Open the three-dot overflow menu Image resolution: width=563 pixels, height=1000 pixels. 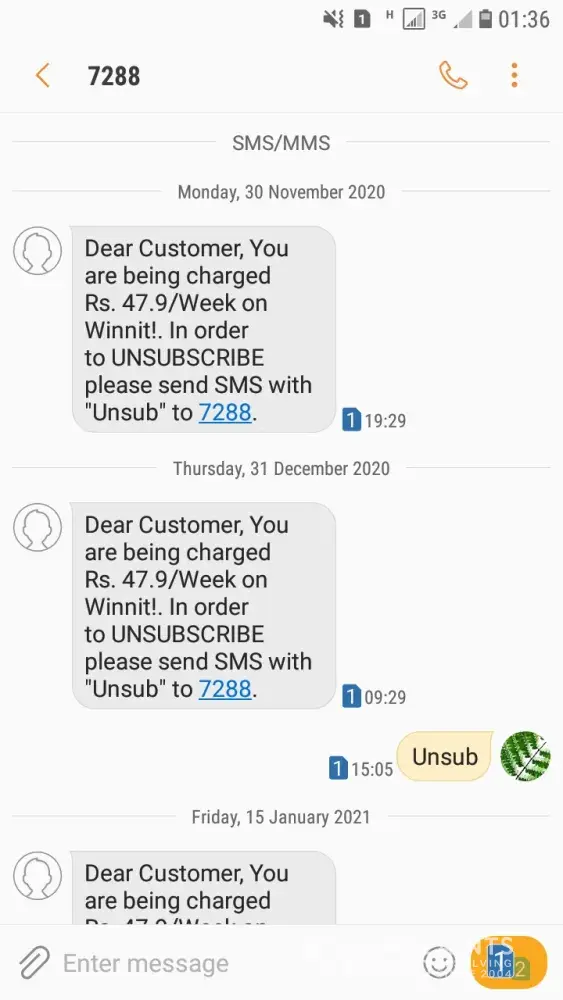click(514, 75)
